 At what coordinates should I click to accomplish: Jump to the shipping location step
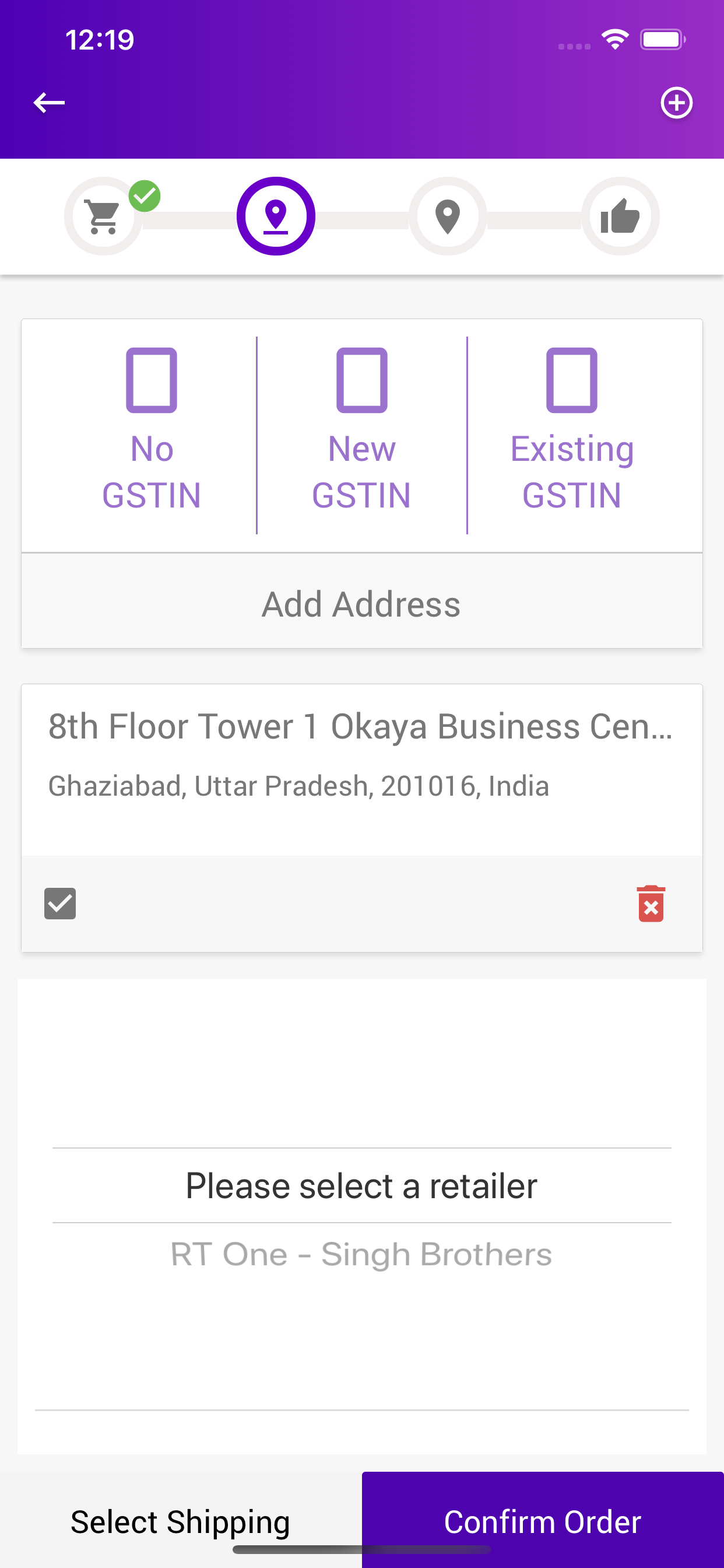448,216
